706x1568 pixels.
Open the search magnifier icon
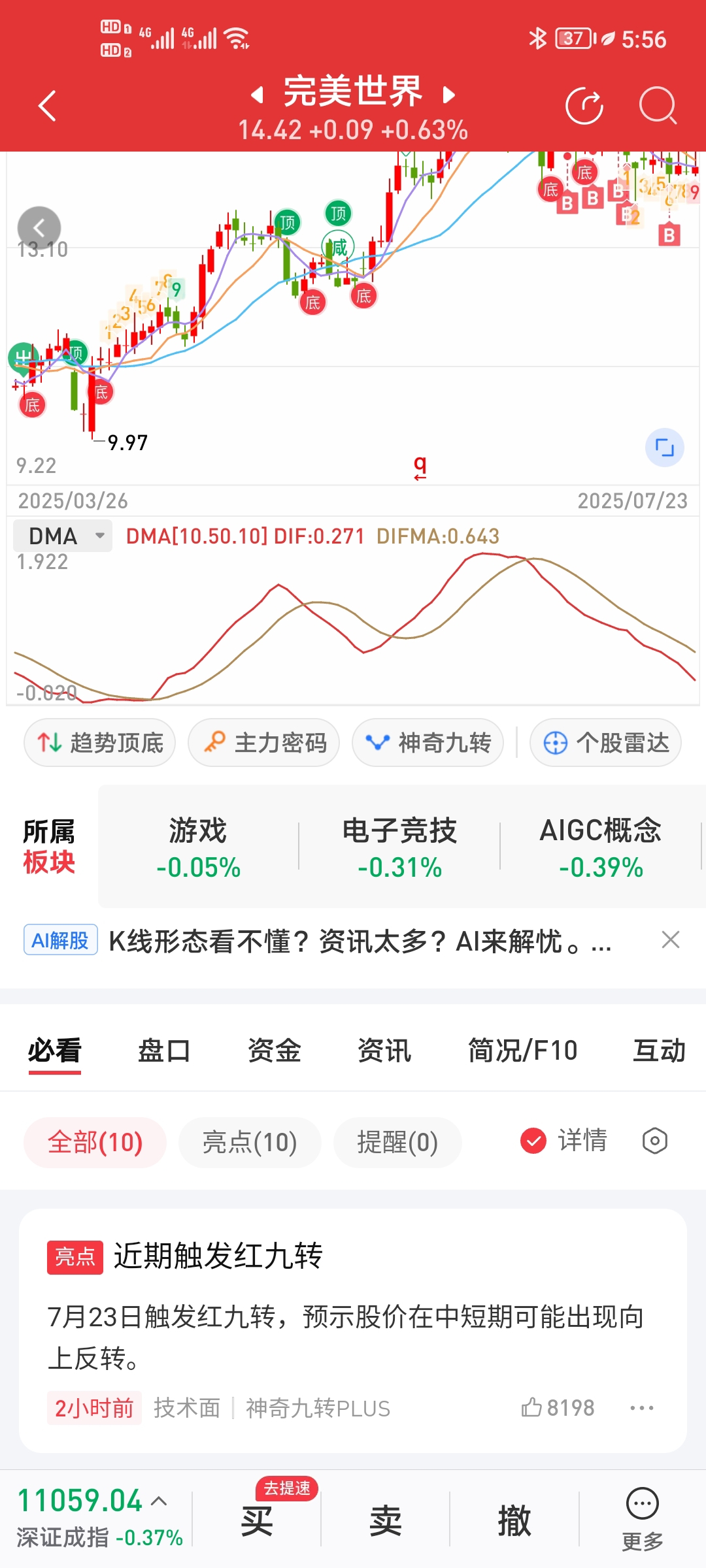(657, 105)
